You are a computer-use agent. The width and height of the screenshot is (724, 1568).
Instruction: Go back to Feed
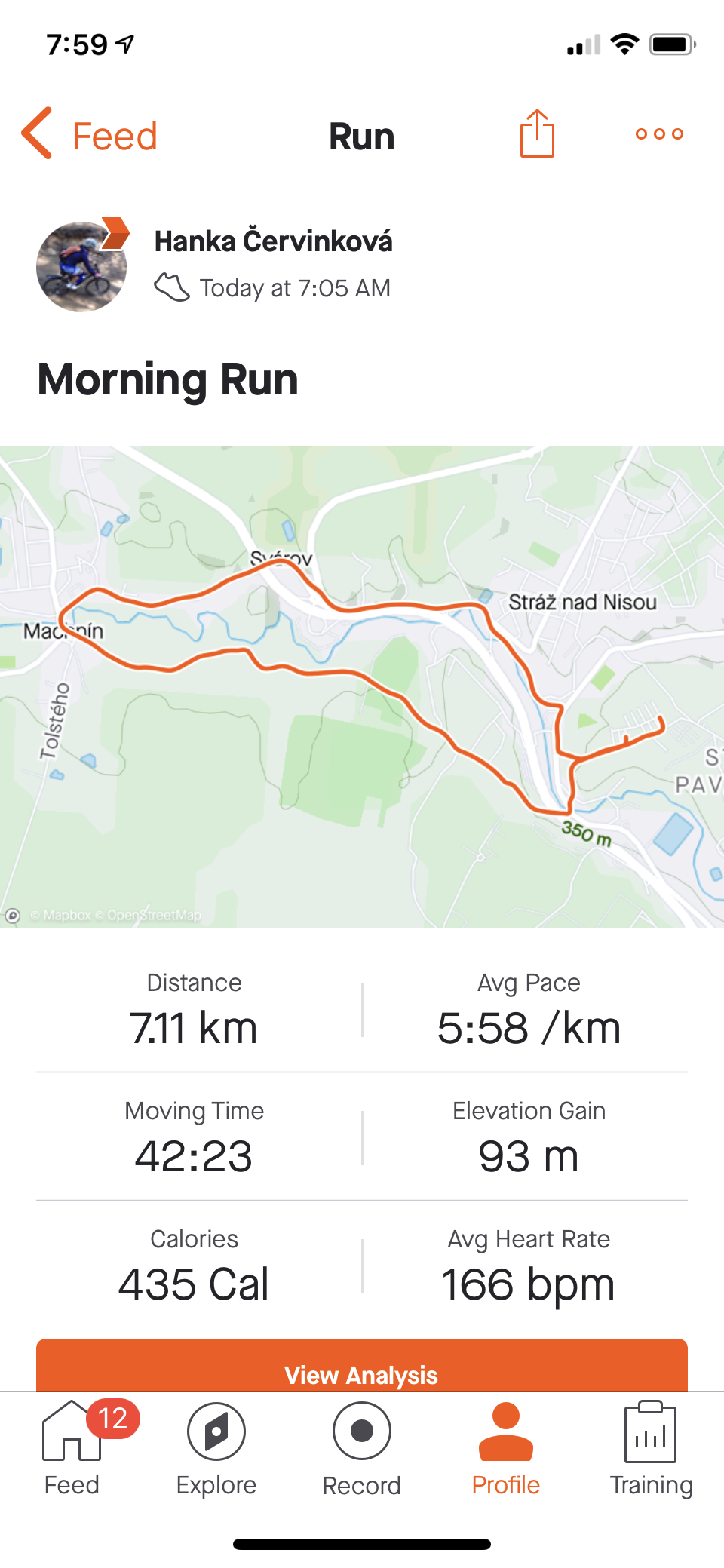(89, 135)
